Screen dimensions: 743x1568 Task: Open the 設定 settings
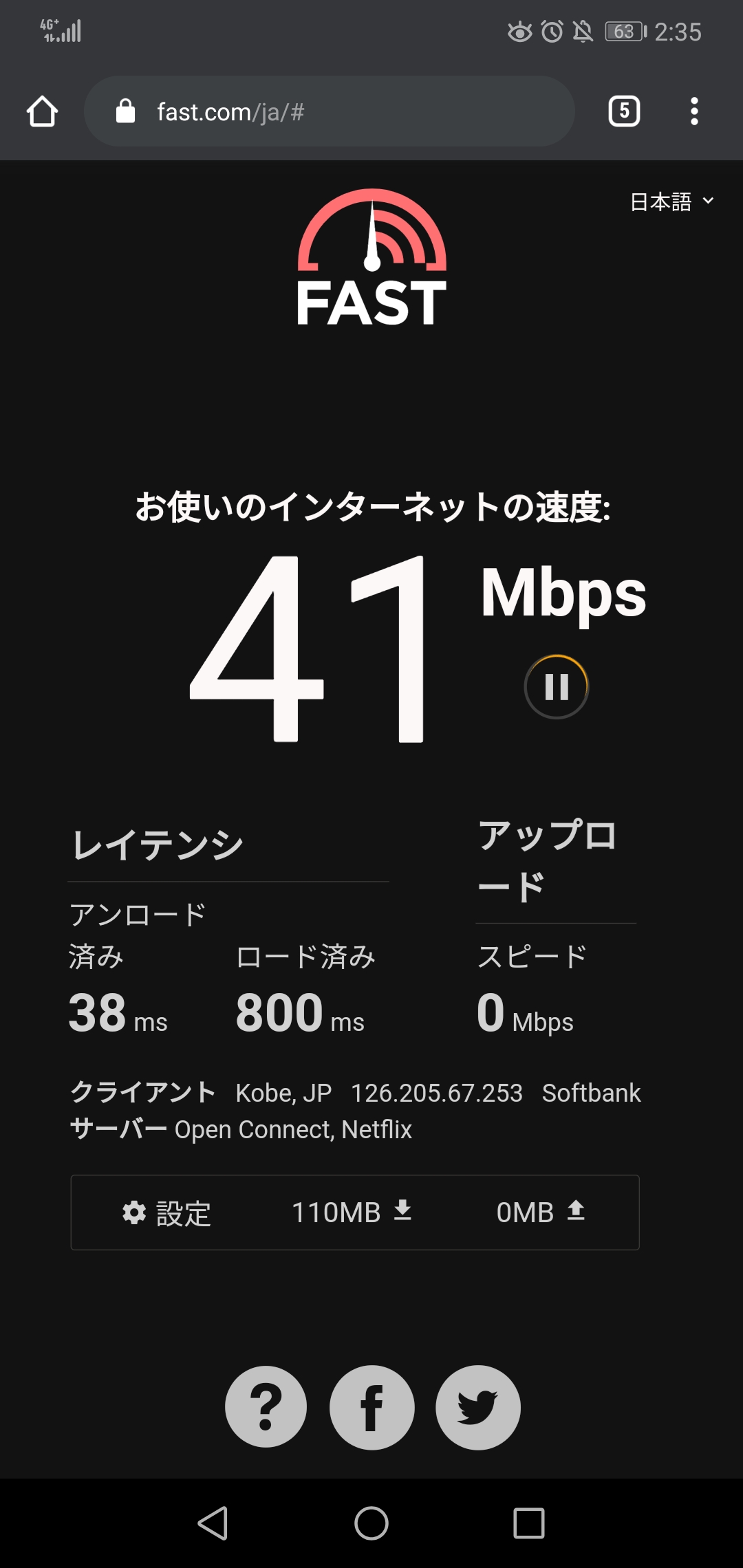(x=166, y=1212)
